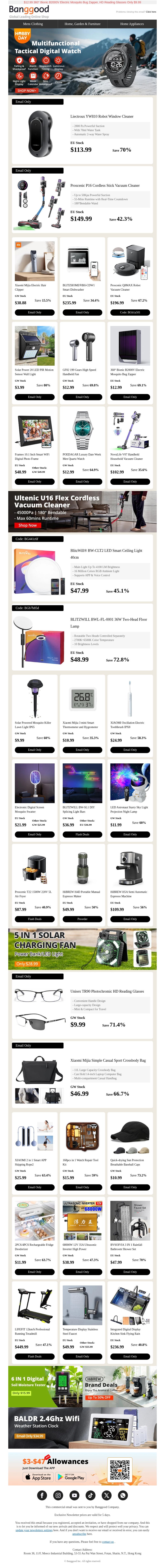Switch to Home, Garden & Furniture
This screenshot has width=165, height=1568.
point(82,24)
